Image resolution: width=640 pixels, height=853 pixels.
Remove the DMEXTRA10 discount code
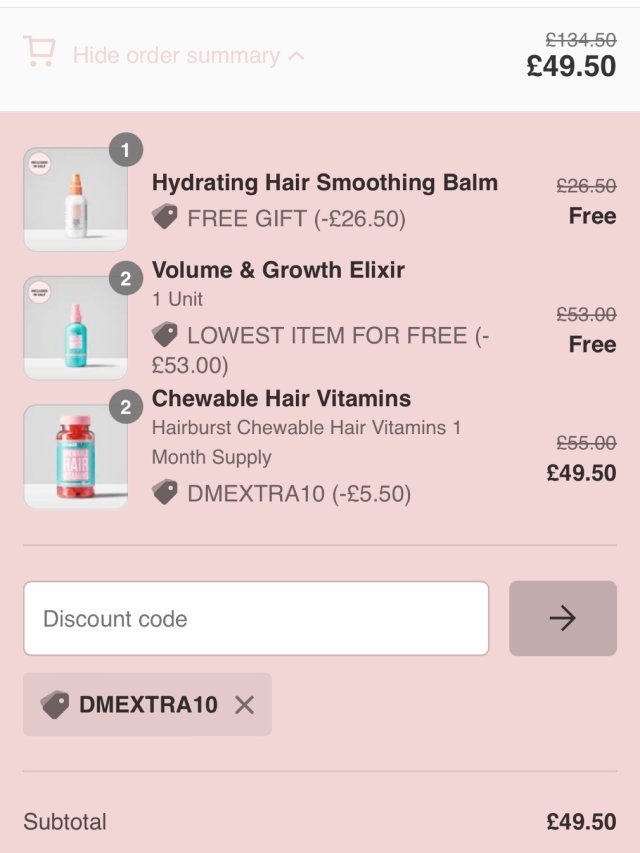tap(244, 705)
